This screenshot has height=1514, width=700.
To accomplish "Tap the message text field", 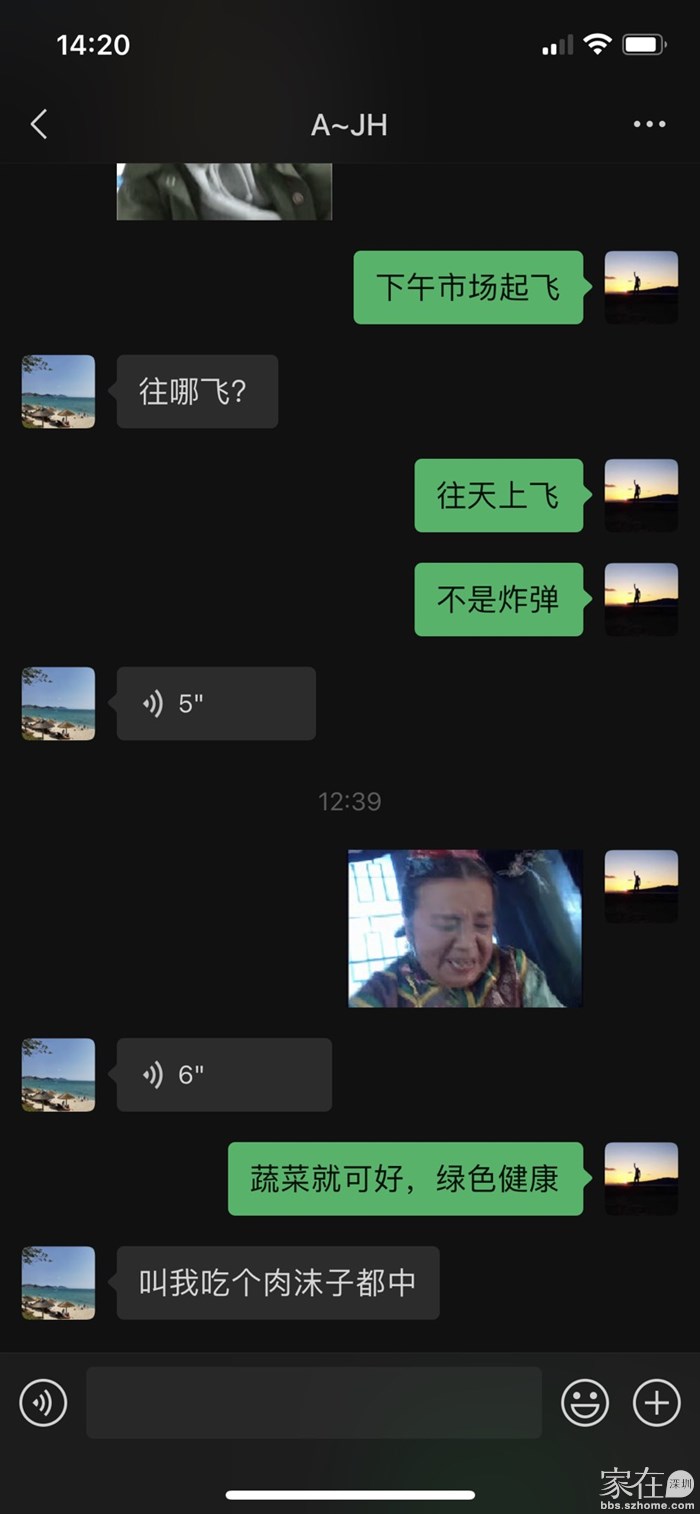I will tap(313, 1402).
